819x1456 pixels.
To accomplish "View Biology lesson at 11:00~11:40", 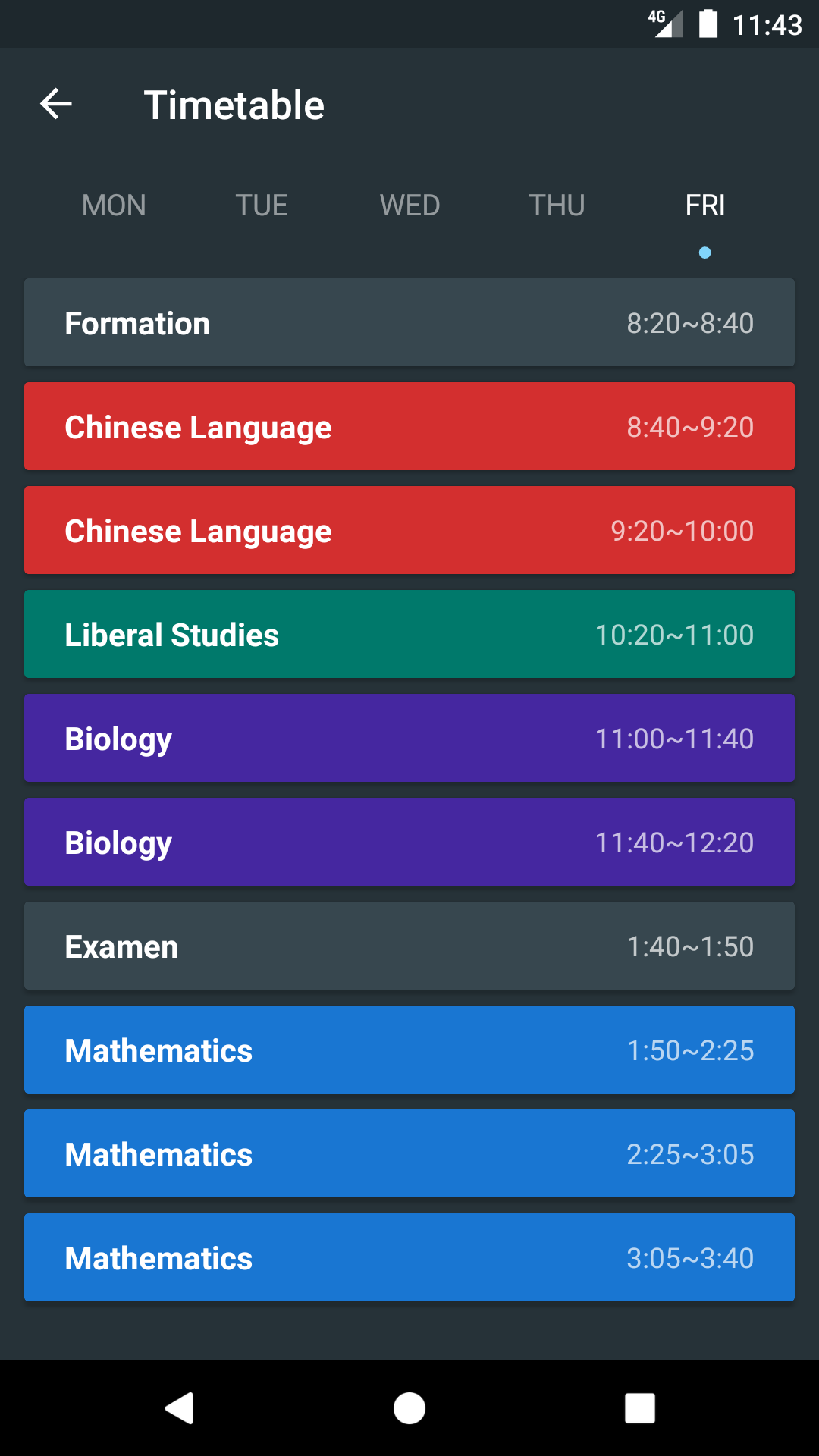I will pos(409,738).
